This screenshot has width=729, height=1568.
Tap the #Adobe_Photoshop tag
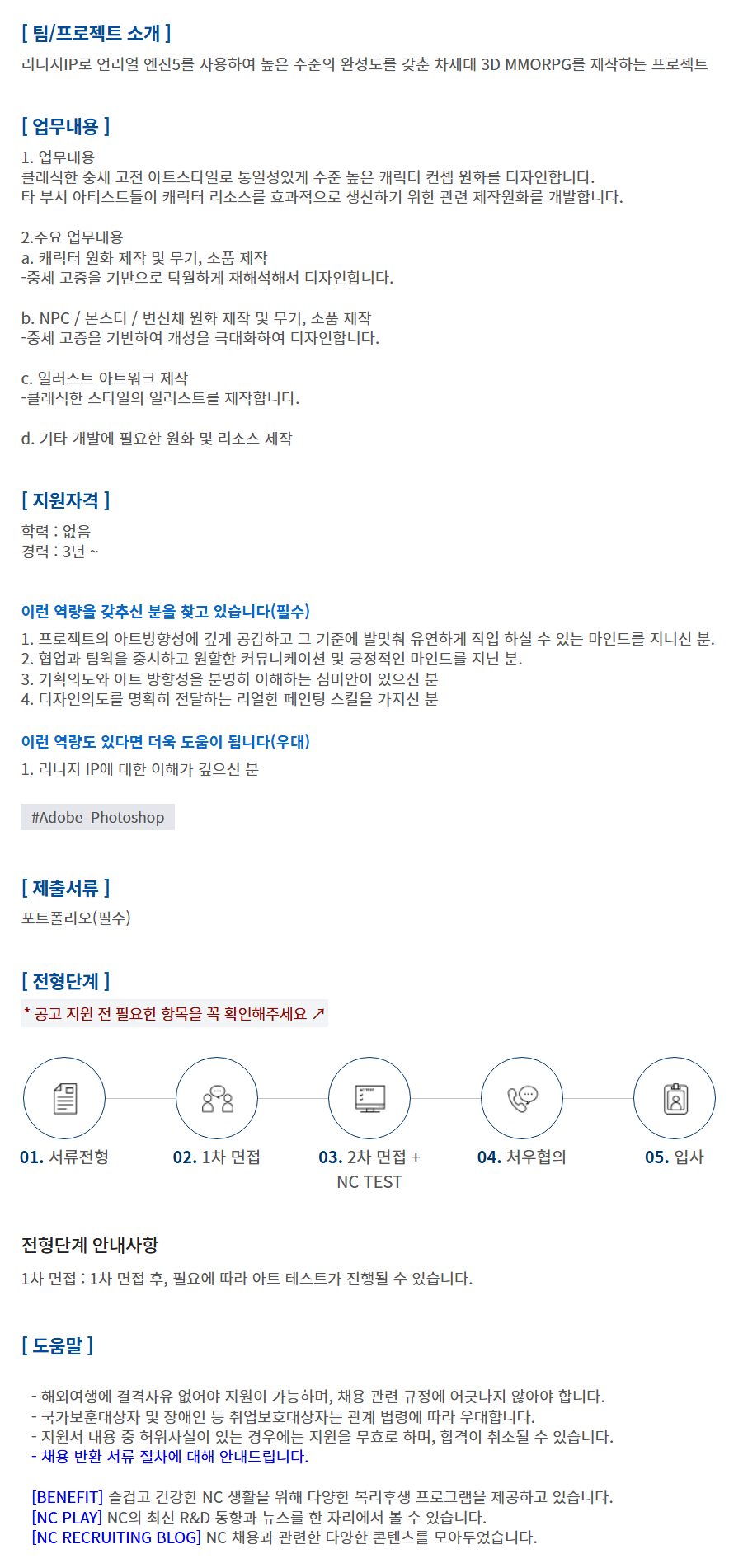point(97,817)
